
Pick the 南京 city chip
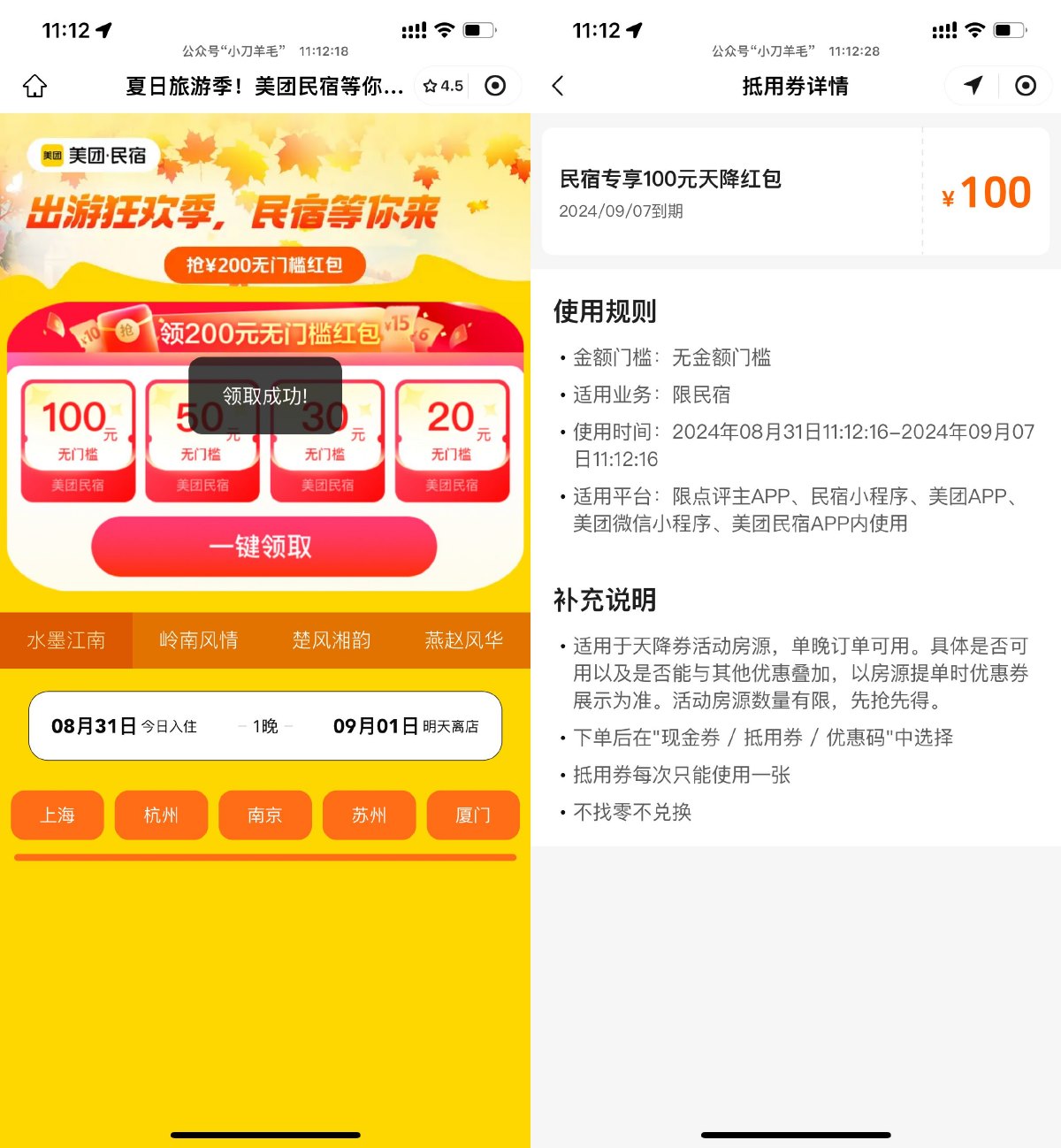(265, 815)
